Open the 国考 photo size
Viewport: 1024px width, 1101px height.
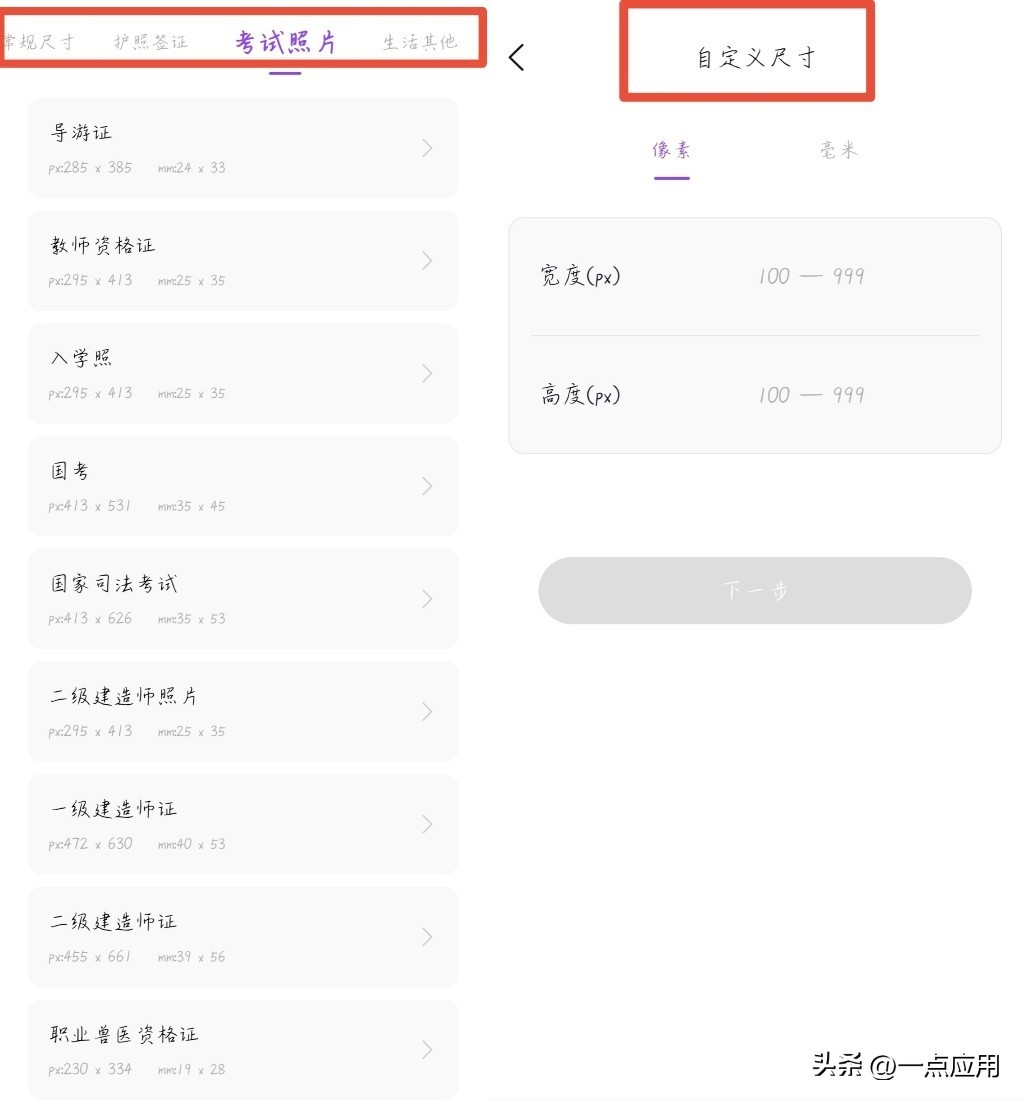coord(243,486)
